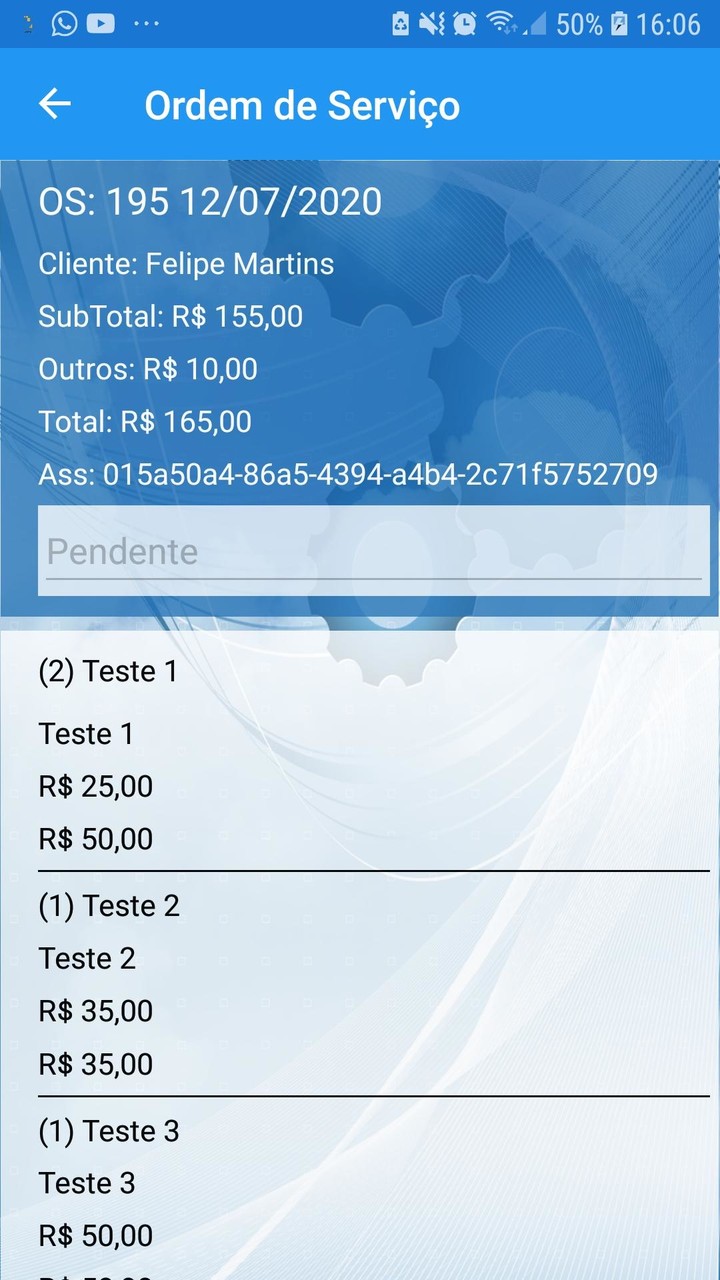Open WhatsApp from the status bar
The image size is (720, 1280).
coord(63,24)
